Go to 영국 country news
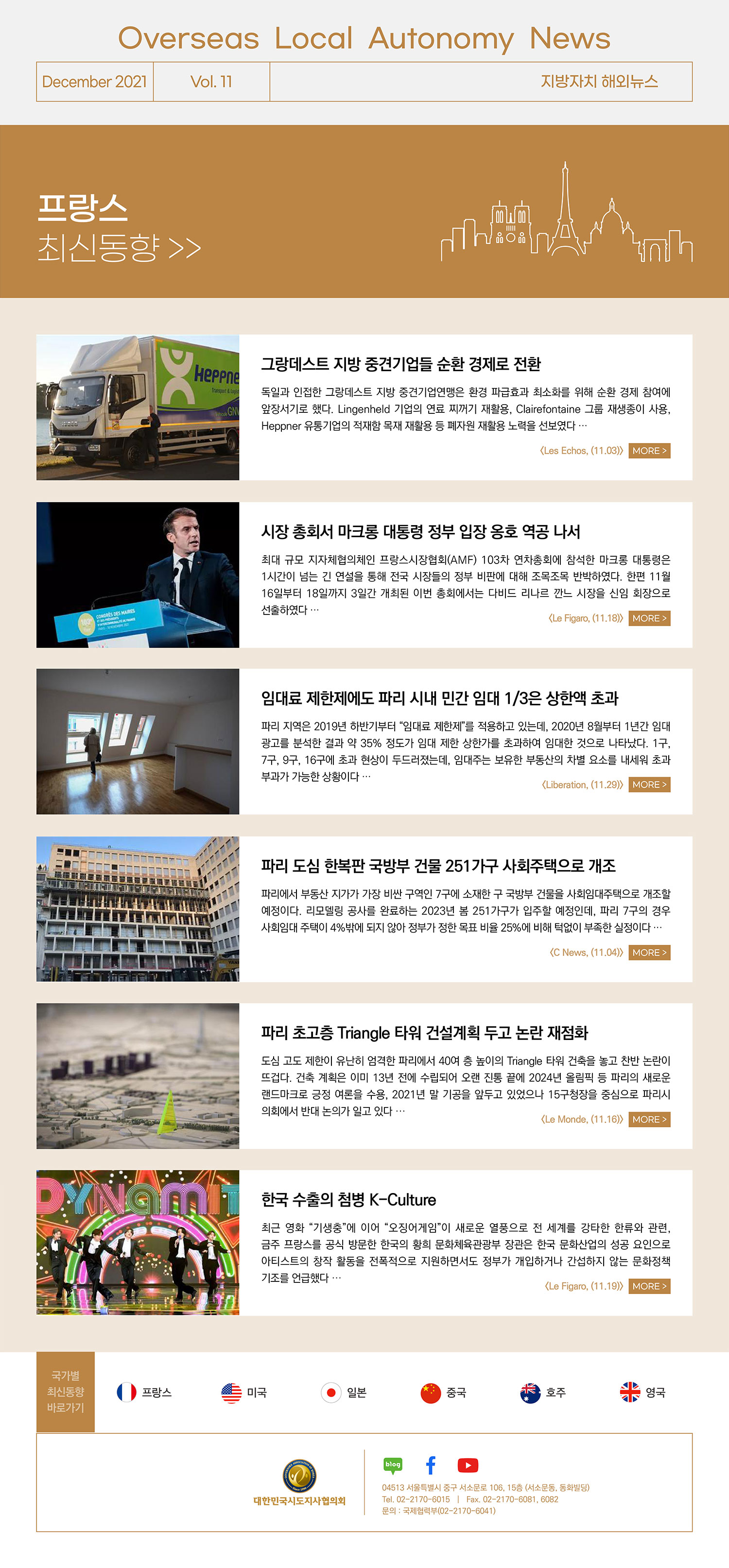 point(642,1392)
